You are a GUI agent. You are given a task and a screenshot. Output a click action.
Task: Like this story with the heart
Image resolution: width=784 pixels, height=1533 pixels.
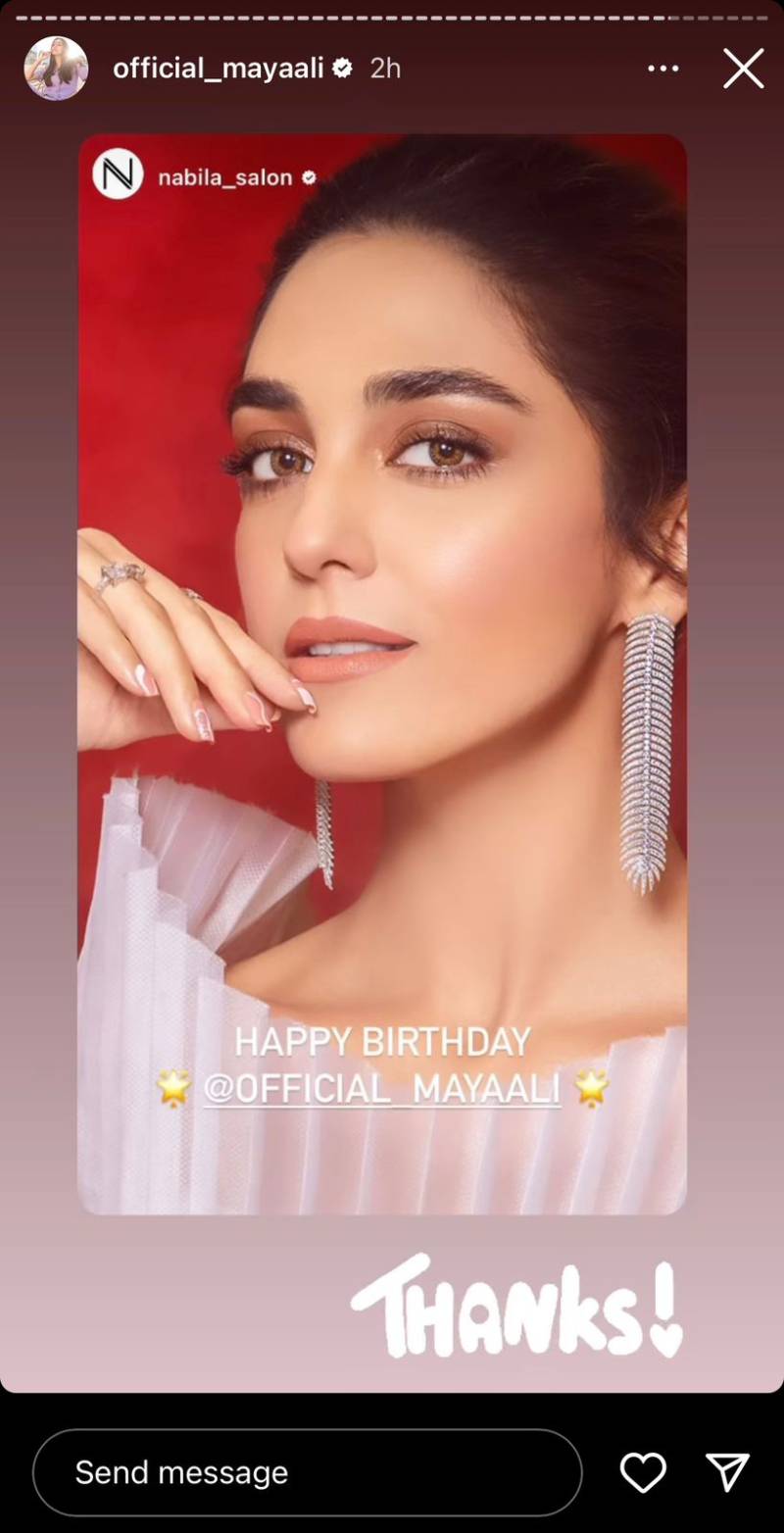coord(643,1472)
